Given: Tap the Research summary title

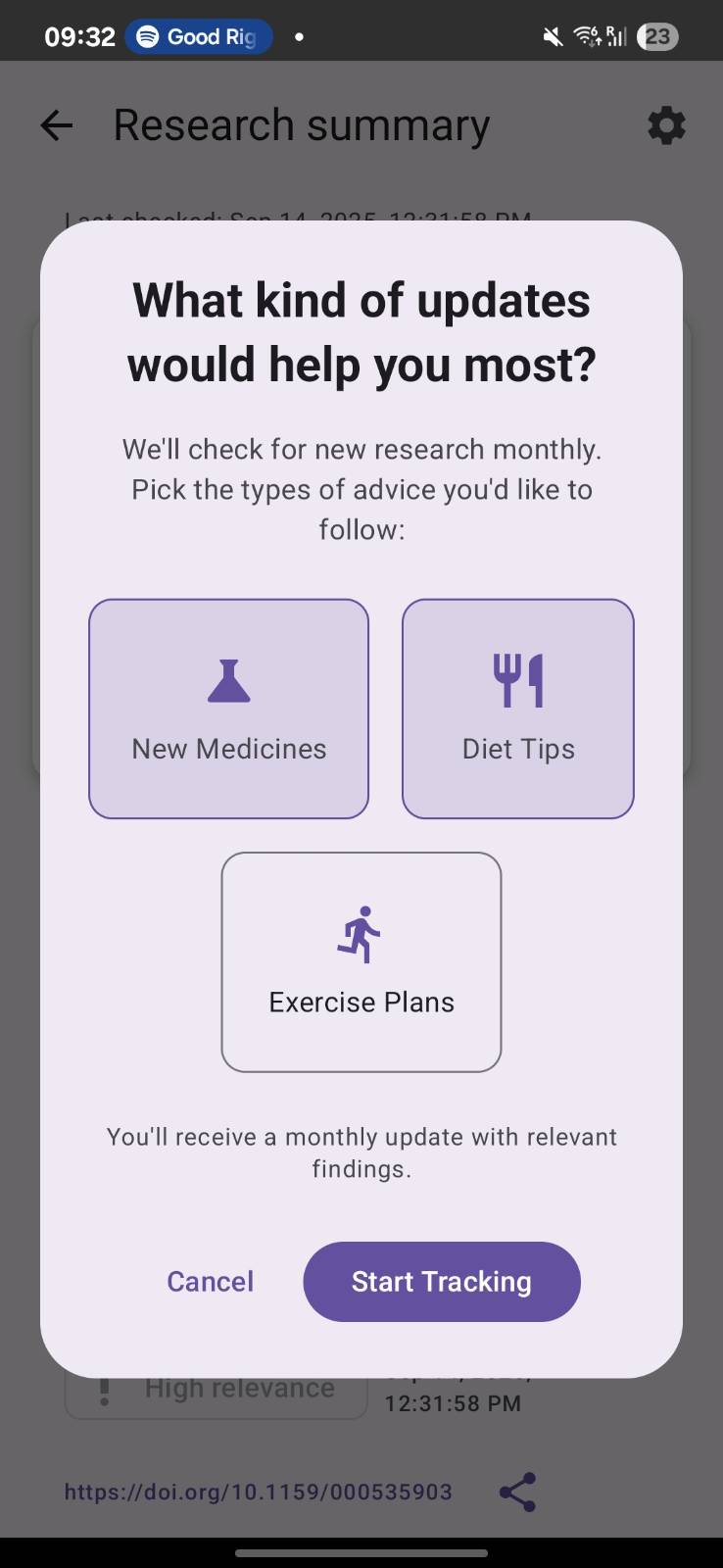Looking at the screenshot, I should click(x=302, y=125).
